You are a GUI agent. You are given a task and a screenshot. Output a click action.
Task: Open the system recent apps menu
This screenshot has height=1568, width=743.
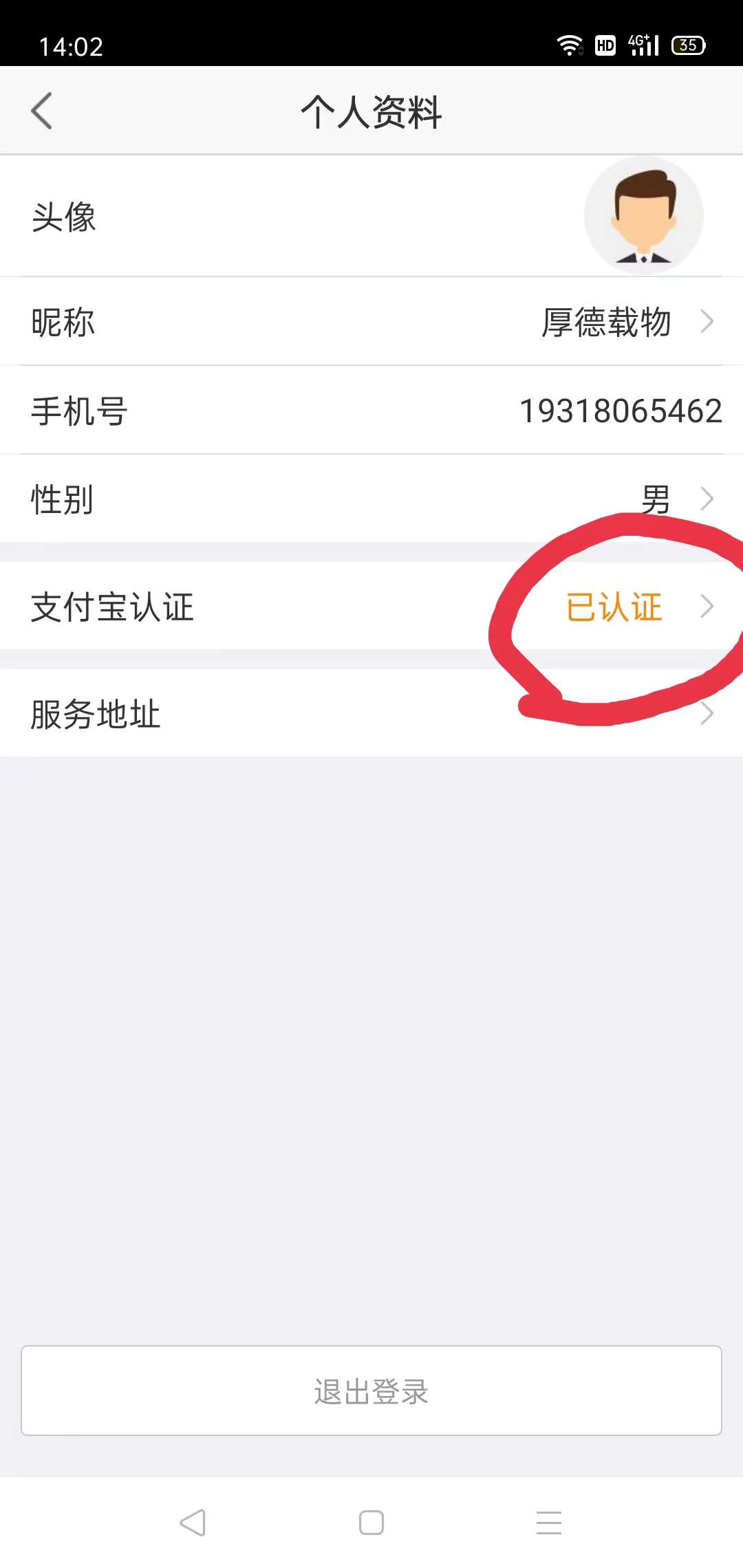[549, 1523]
